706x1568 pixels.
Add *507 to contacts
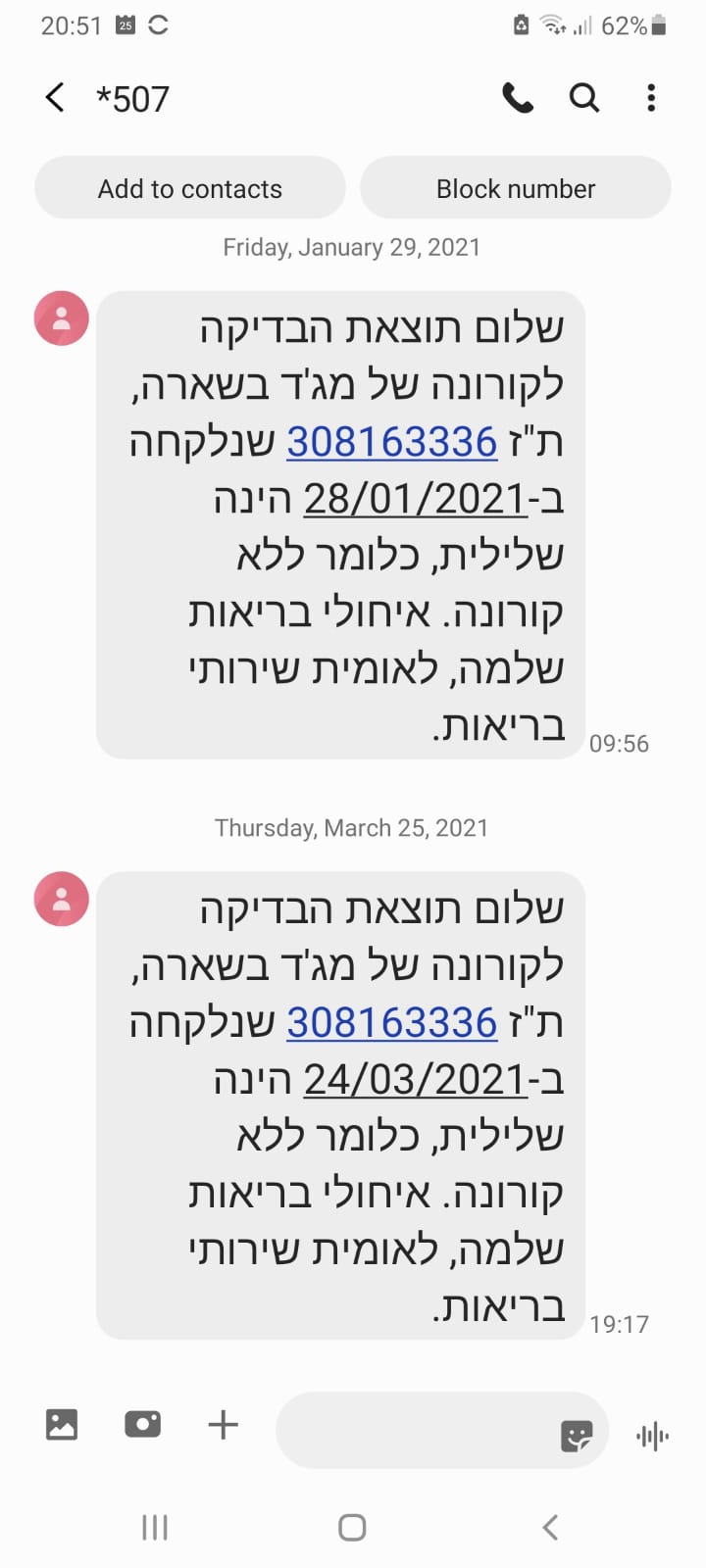click(x=190, y=188)
